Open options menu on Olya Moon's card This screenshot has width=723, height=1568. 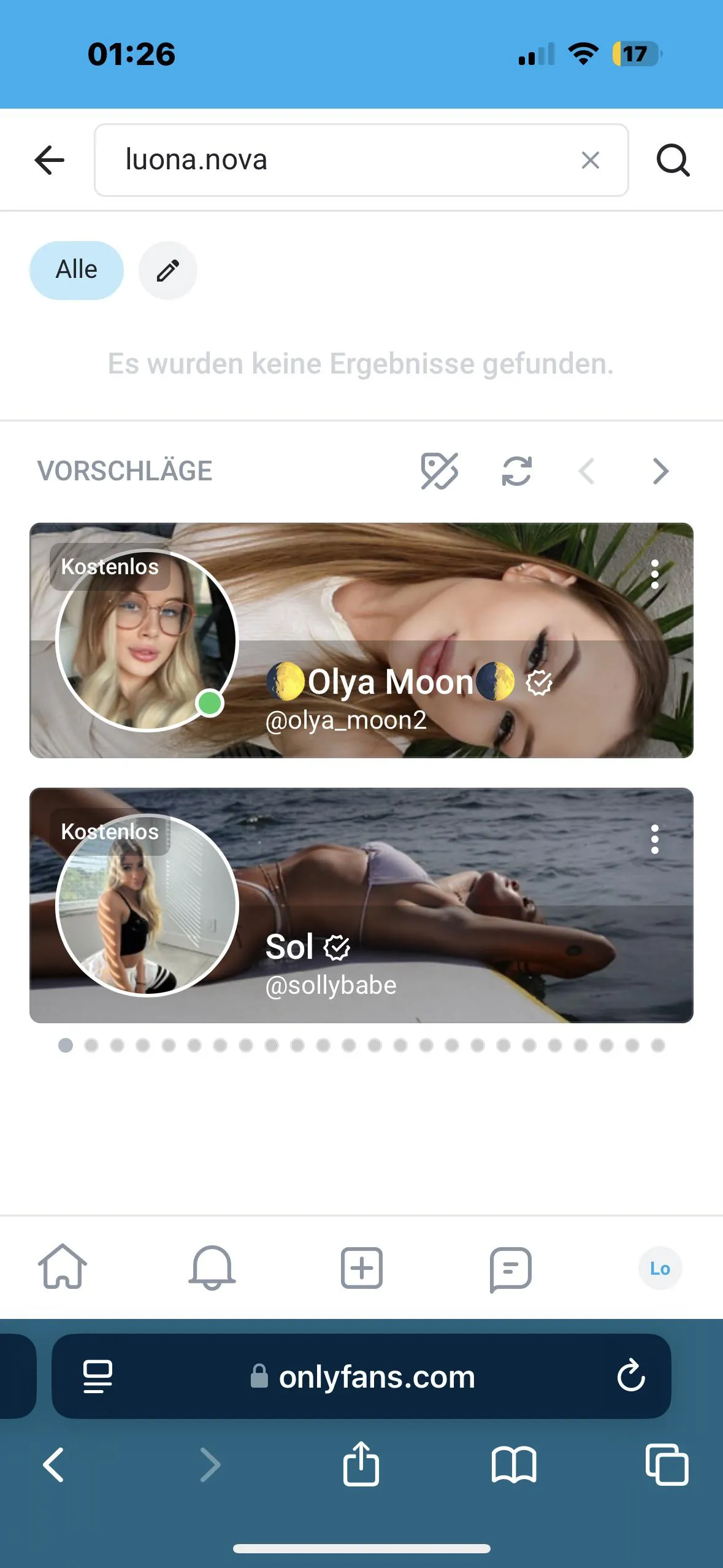pos(654,574)
